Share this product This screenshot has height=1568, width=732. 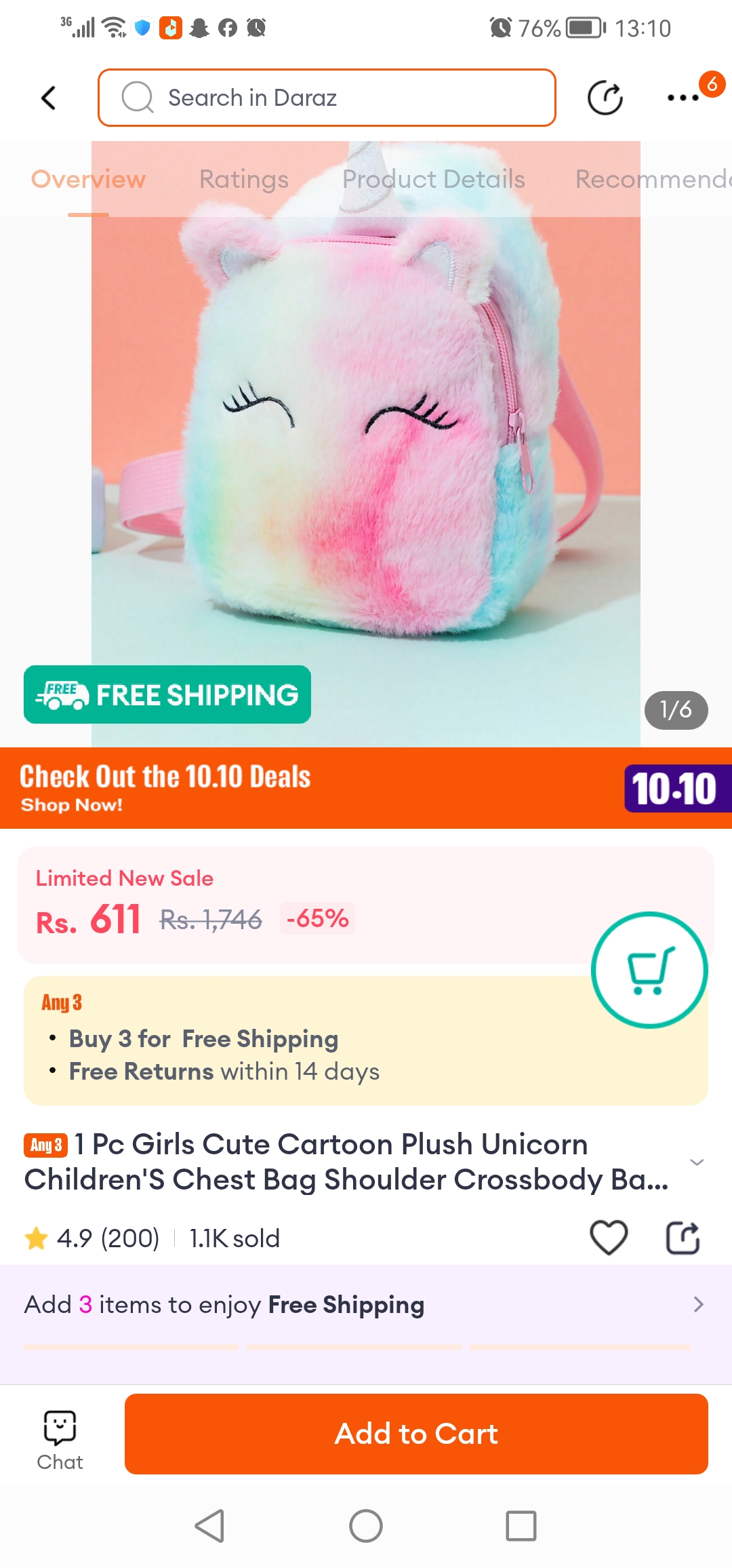(x=683, y=1238)
